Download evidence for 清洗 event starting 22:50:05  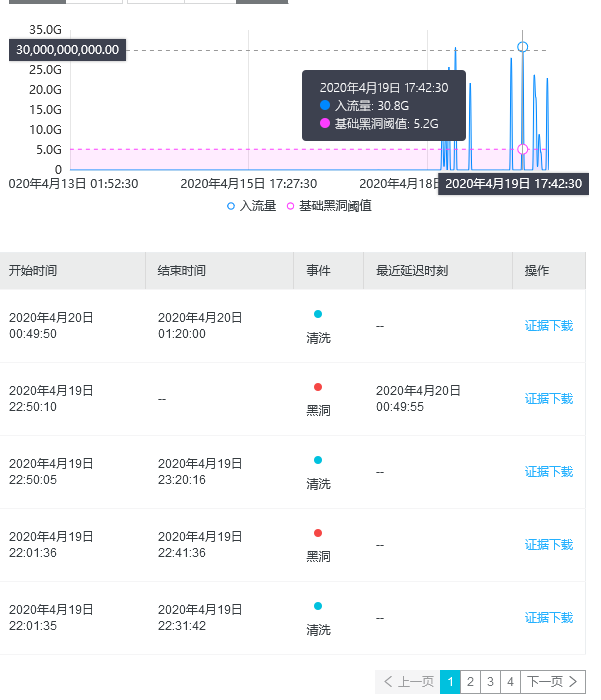pos(549,472)
